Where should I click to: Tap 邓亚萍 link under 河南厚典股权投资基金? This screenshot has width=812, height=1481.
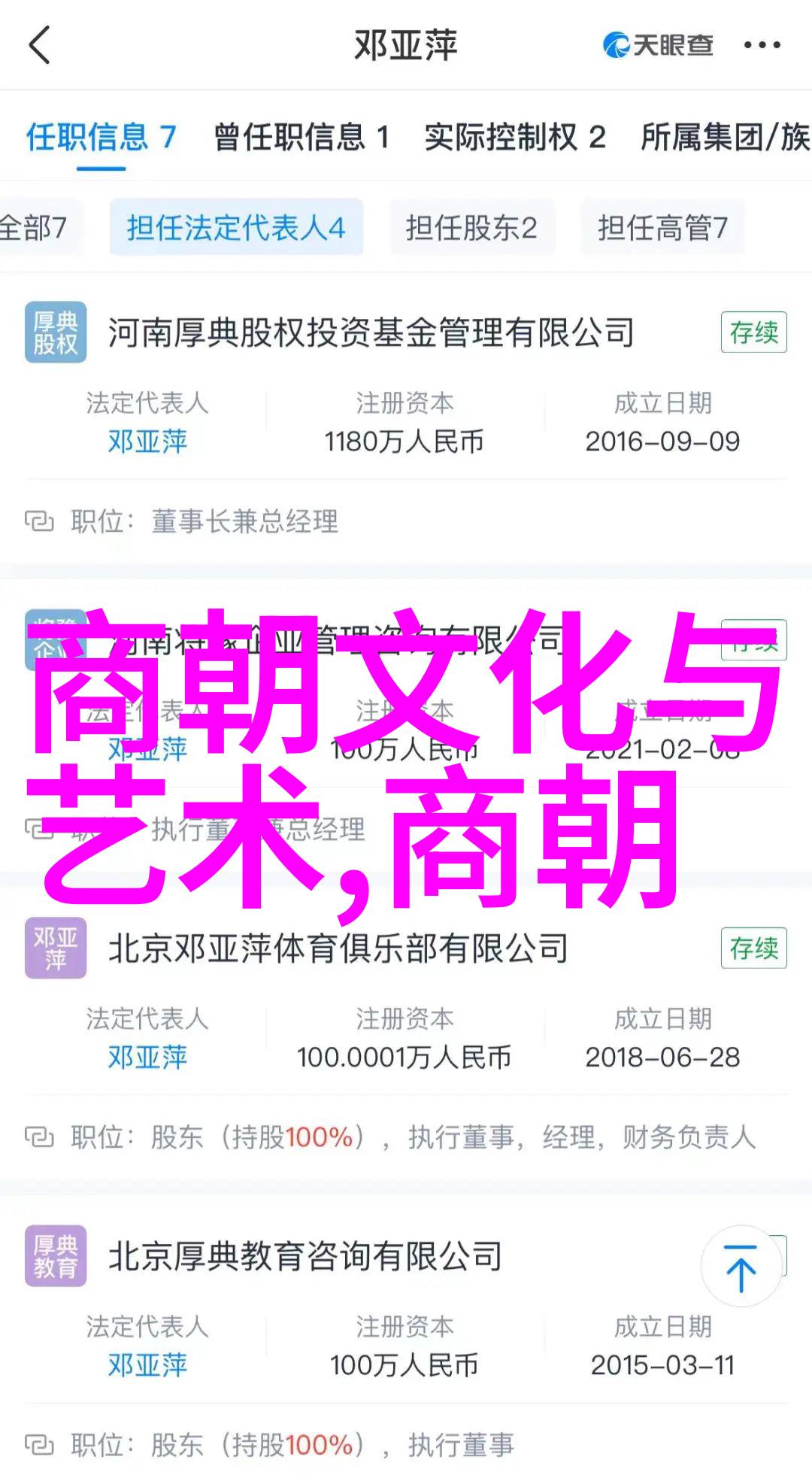(x=147, y=442)
